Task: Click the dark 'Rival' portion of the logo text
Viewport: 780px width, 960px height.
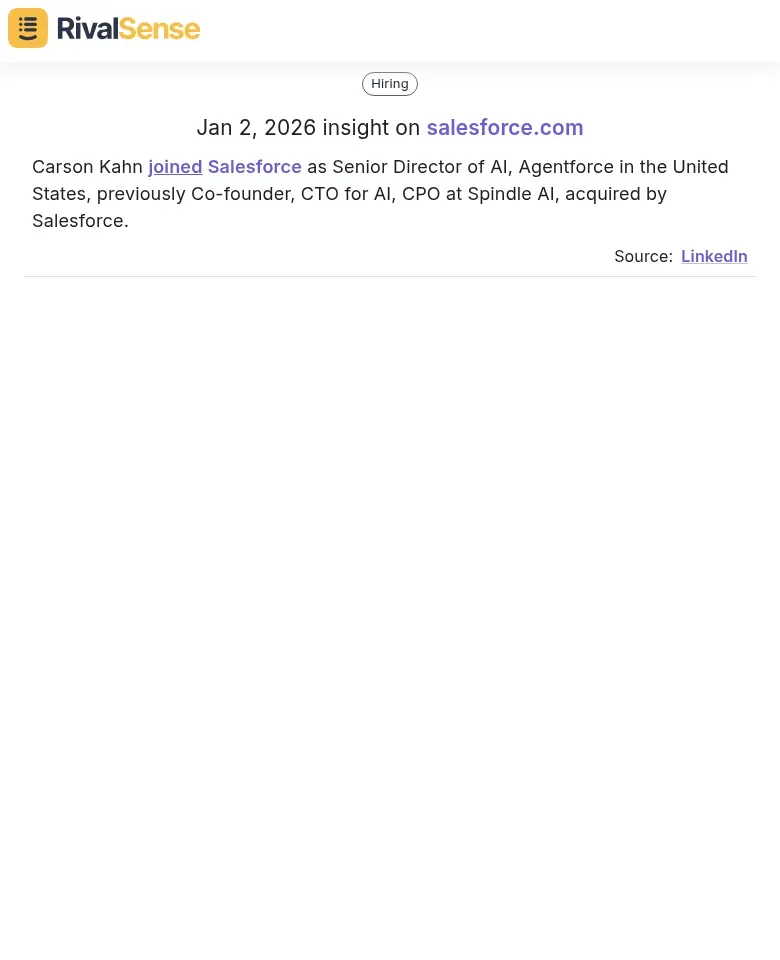Action: (88, 28)
